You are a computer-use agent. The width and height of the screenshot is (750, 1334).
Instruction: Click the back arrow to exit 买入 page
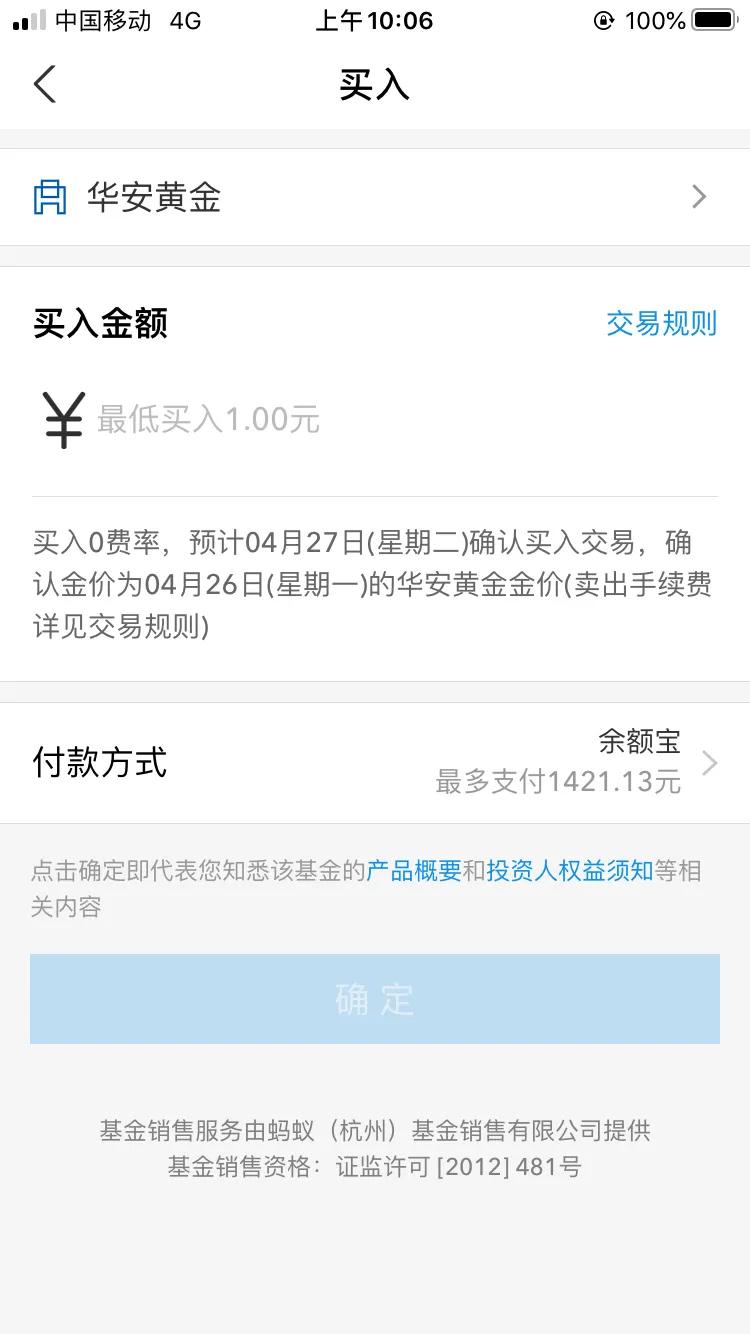coord(45,84)
